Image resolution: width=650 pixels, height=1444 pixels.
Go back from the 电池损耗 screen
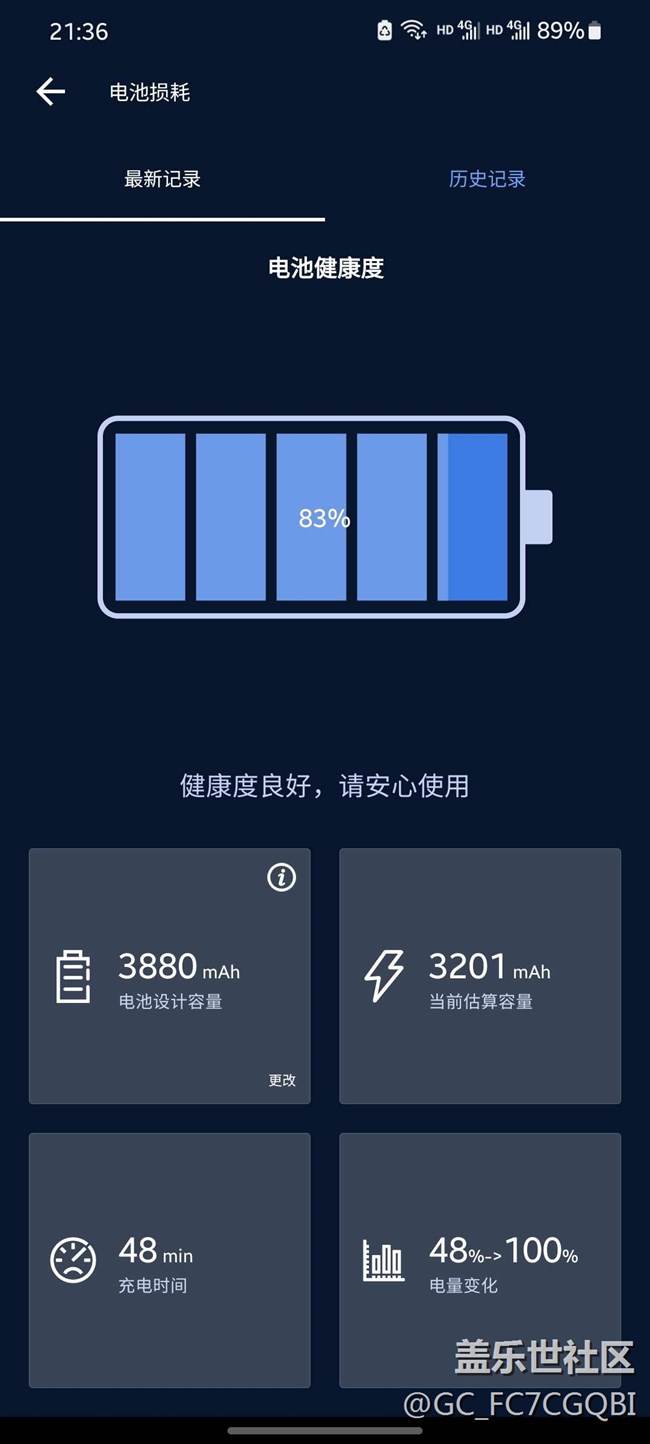[50, 92]
